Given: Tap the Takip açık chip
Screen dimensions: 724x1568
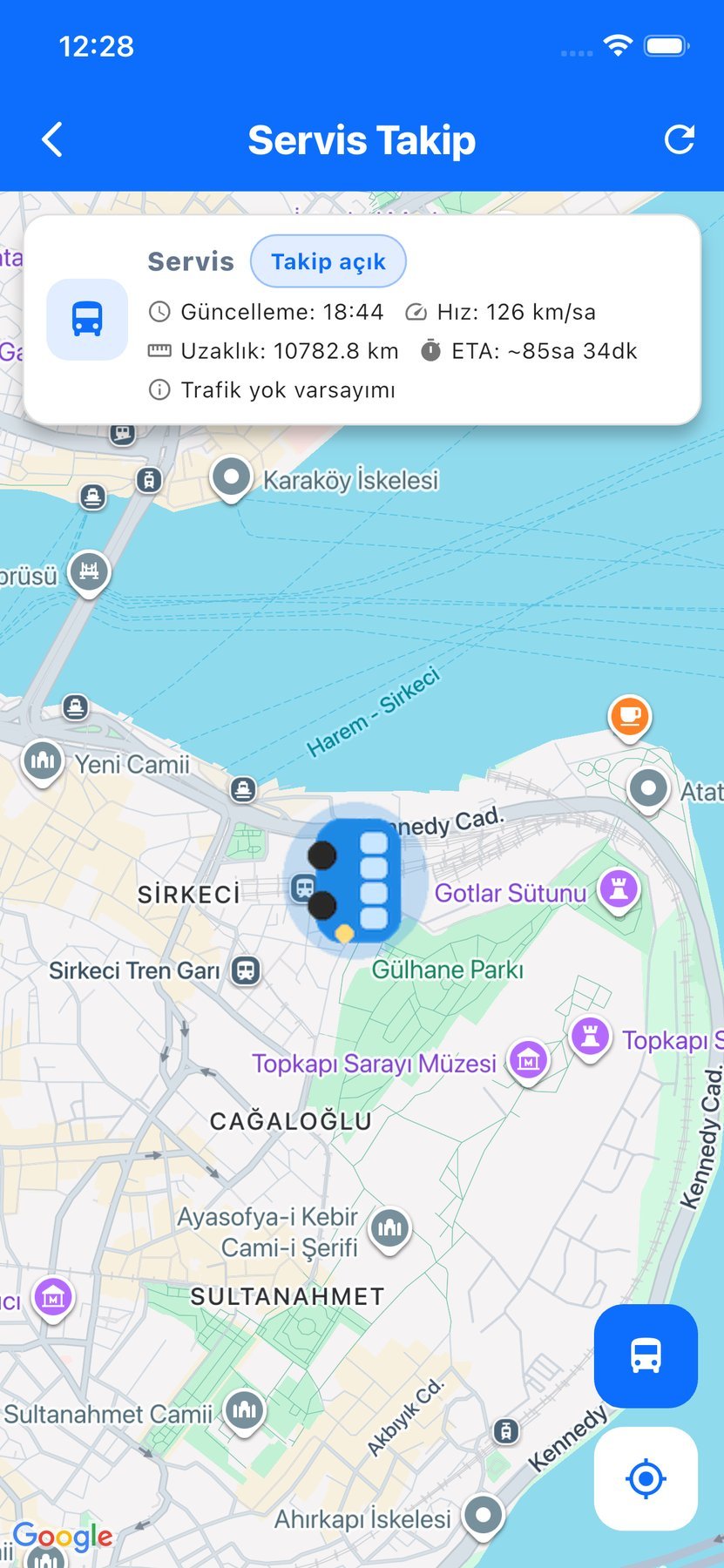Looking at the screenshot, I should pyautogui.click(x=328, y=261).
